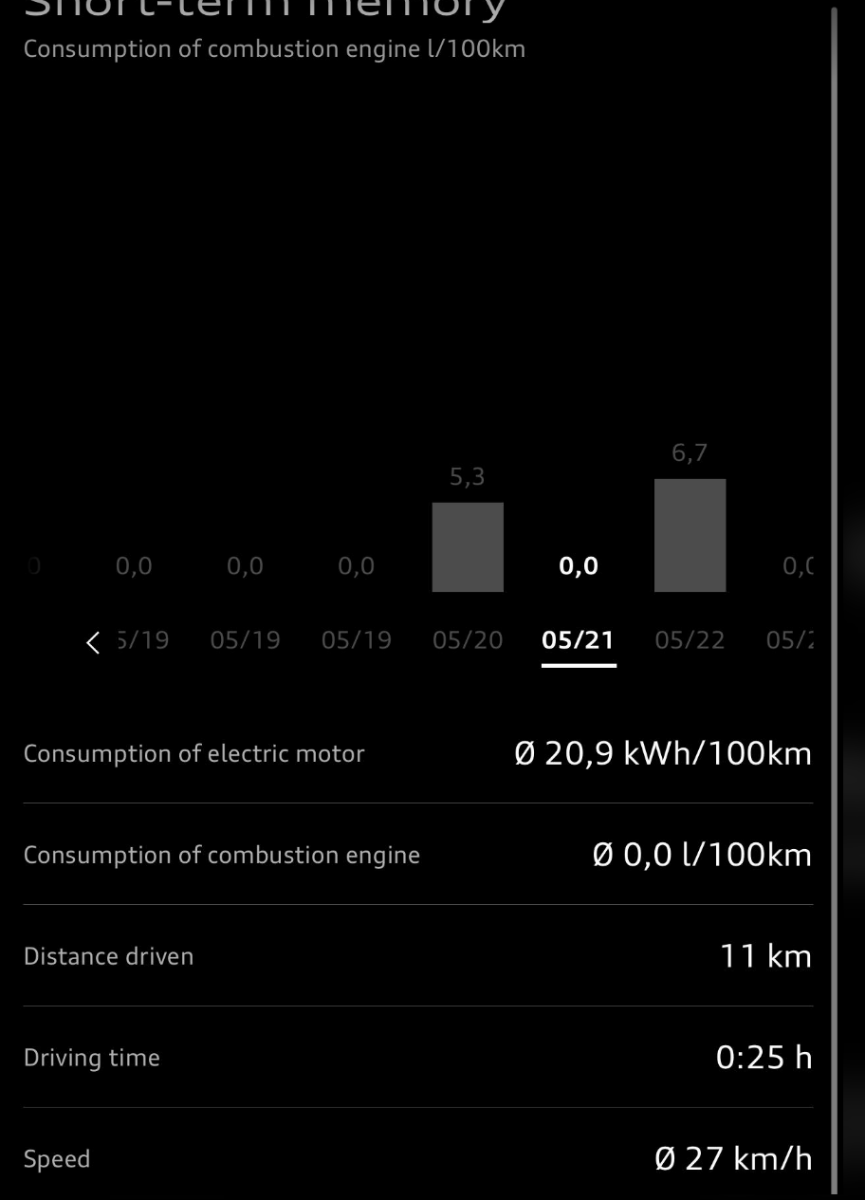Select the 05/20 trip with 5,3 consumption
Screen dimensions: 865x1200
(467, 547)
